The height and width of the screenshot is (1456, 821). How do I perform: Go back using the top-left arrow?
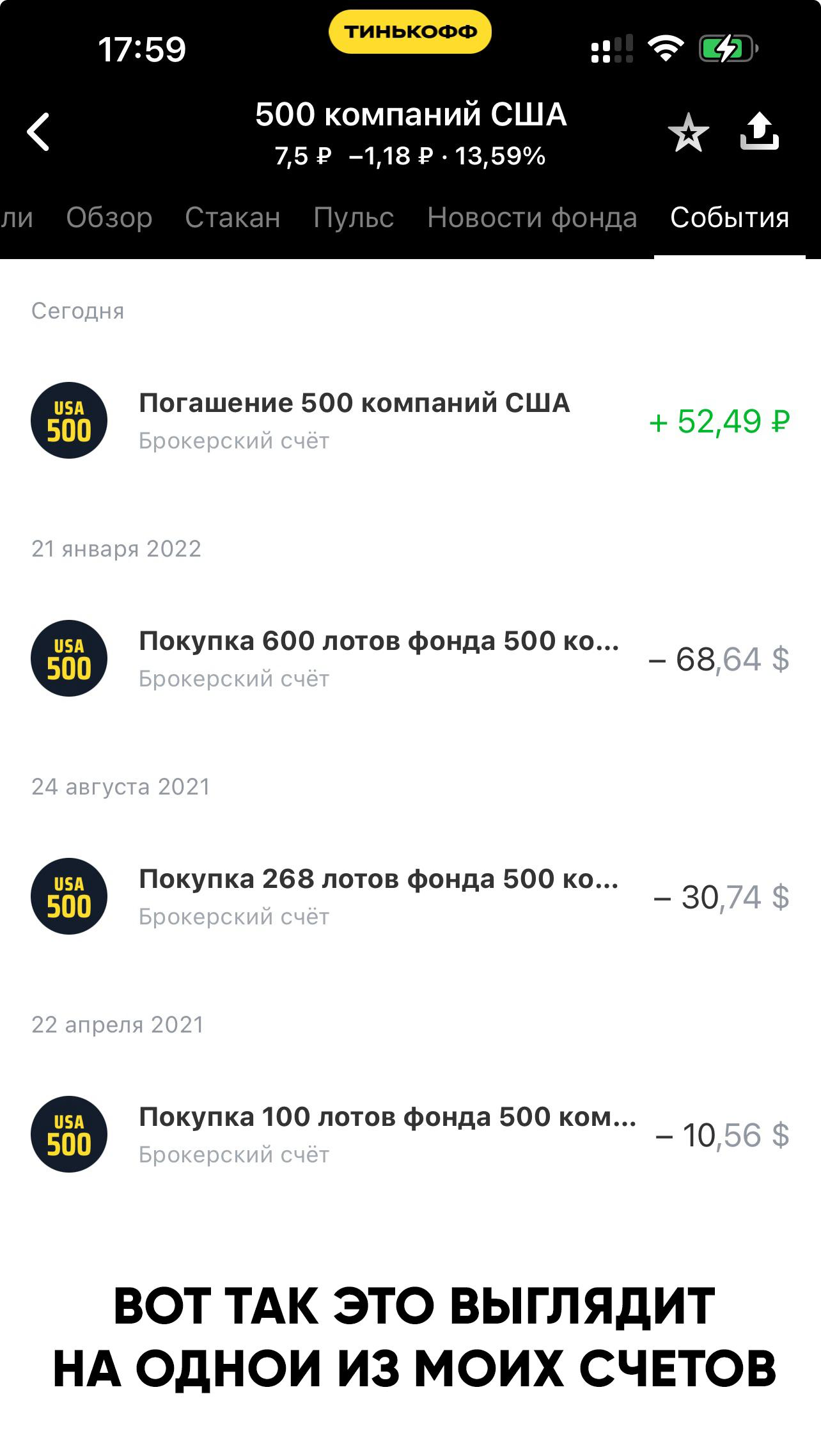(x=39, y=132)
